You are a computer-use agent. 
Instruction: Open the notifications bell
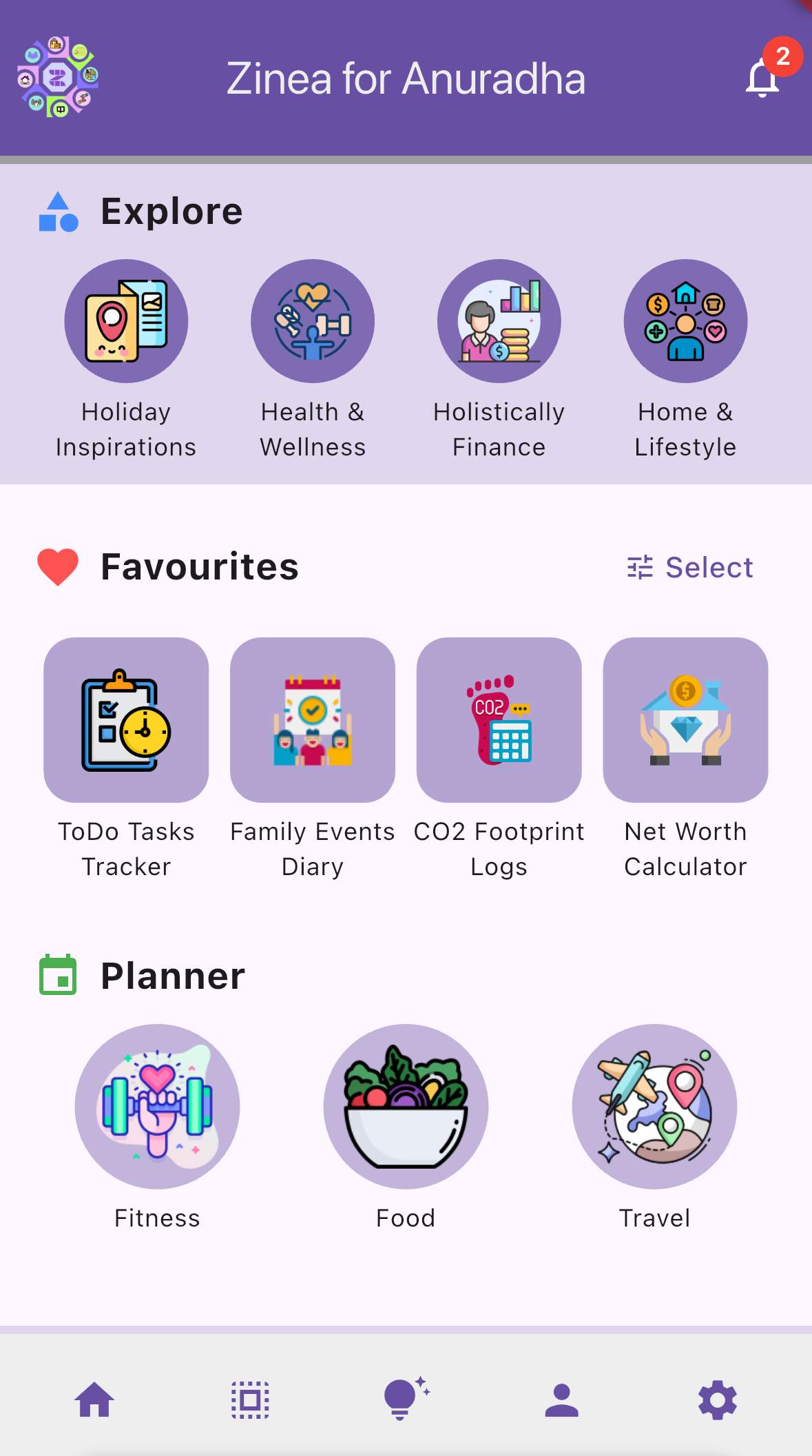(763, 77)
